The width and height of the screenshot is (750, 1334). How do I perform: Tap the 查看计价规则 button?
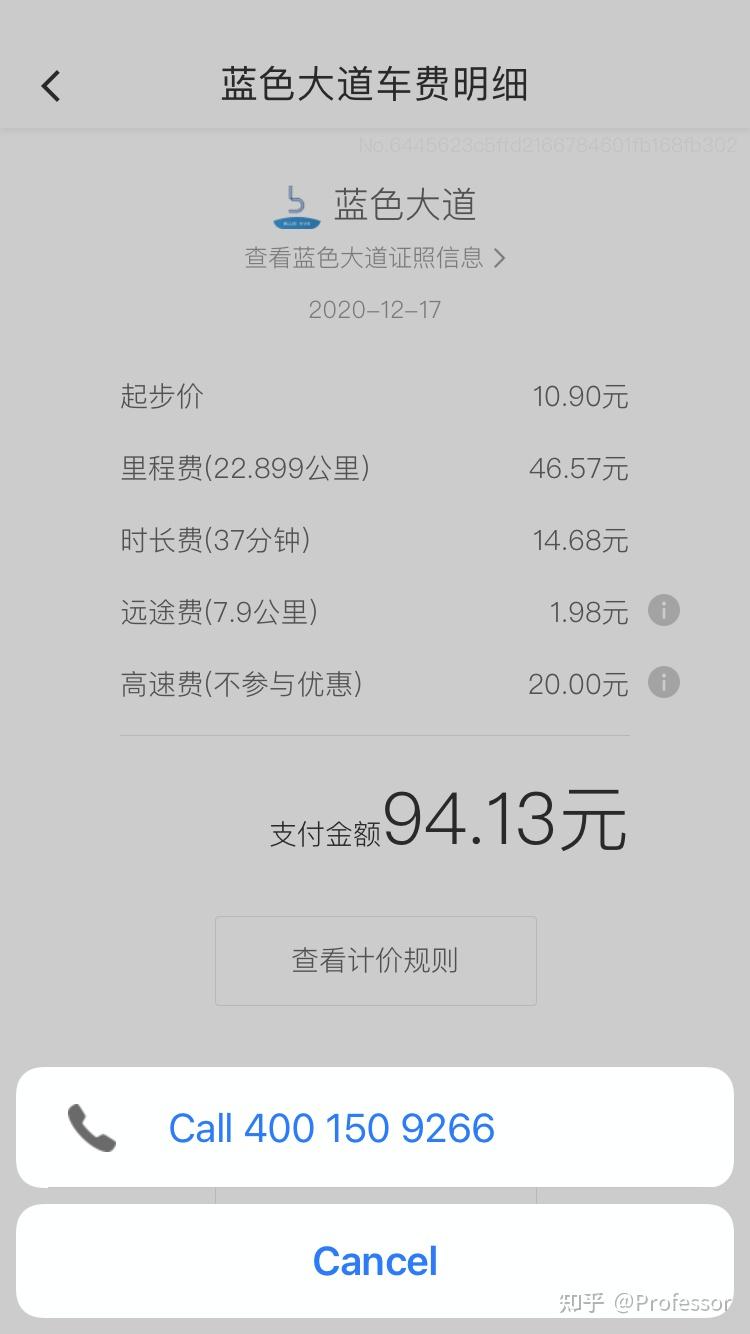[x=375, y=961]
